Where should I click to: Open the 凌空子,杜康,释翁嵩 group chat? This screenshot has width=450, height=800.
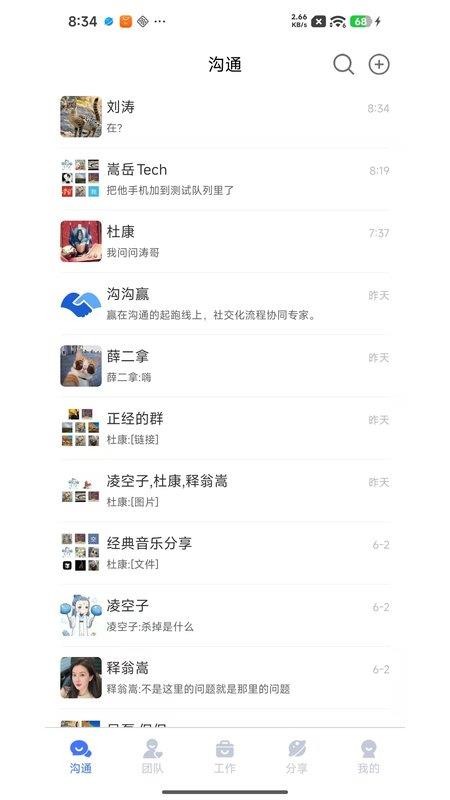(225, 490)
